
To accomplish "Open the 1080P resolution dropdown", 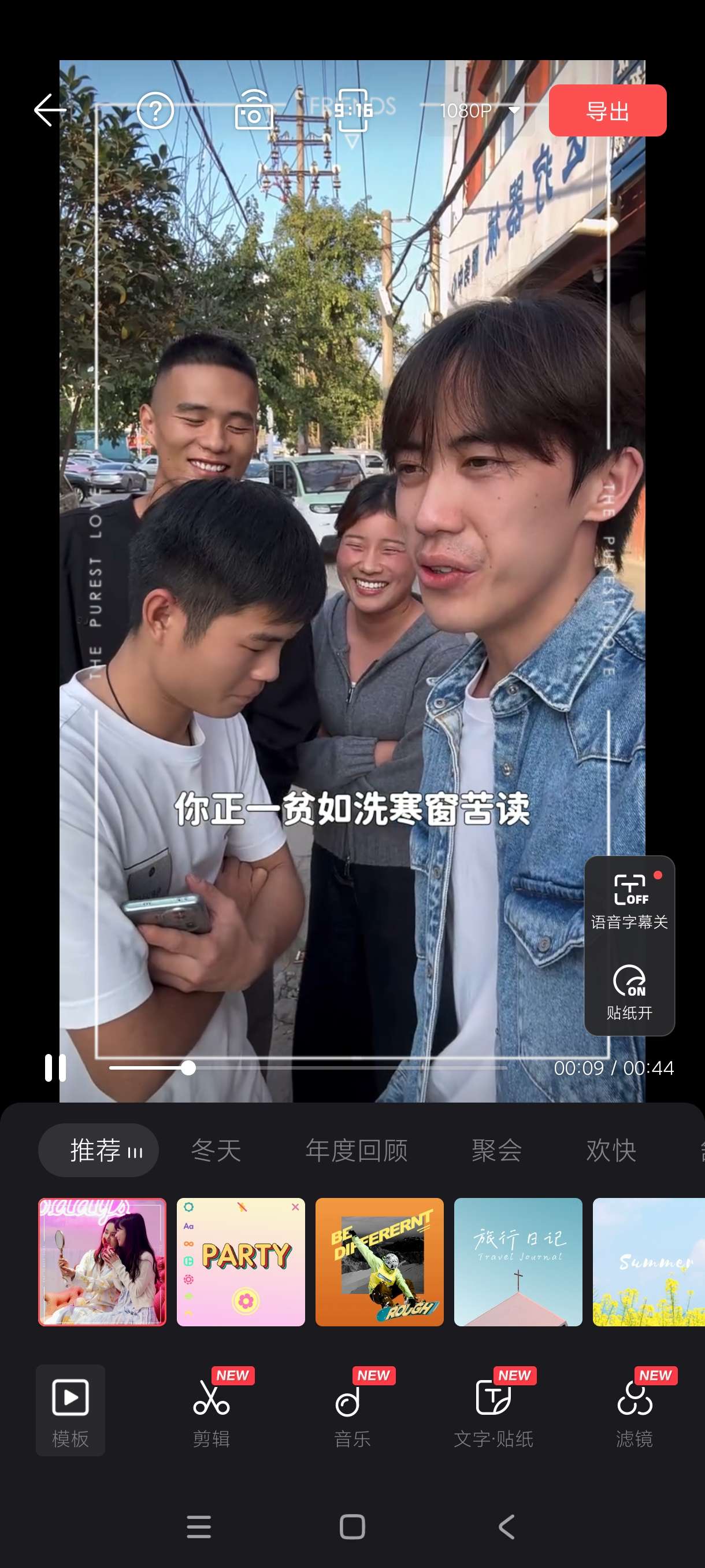I will pos(479,110).
